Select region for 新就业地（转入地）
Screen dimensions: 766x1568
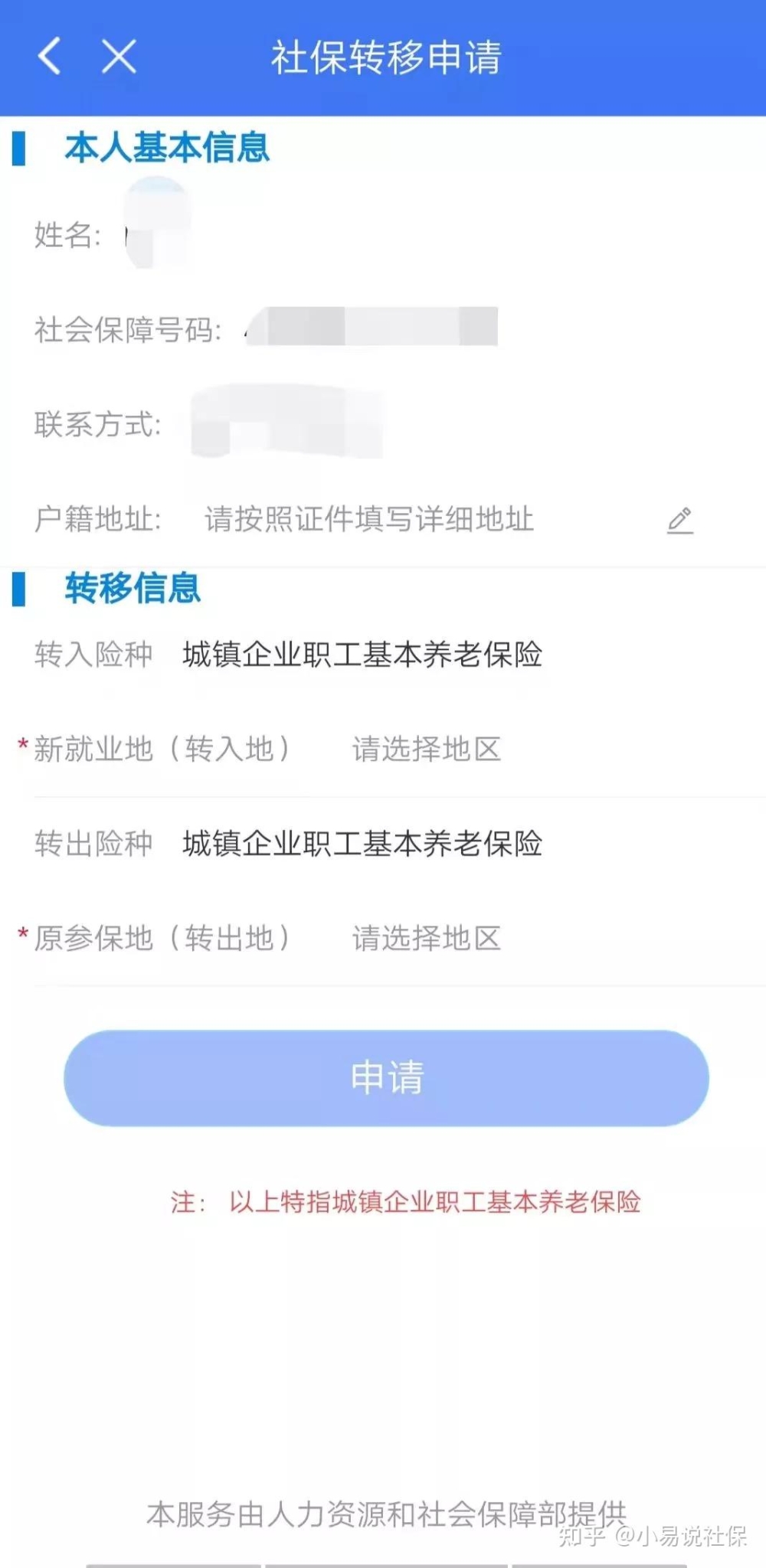(426, 749)
